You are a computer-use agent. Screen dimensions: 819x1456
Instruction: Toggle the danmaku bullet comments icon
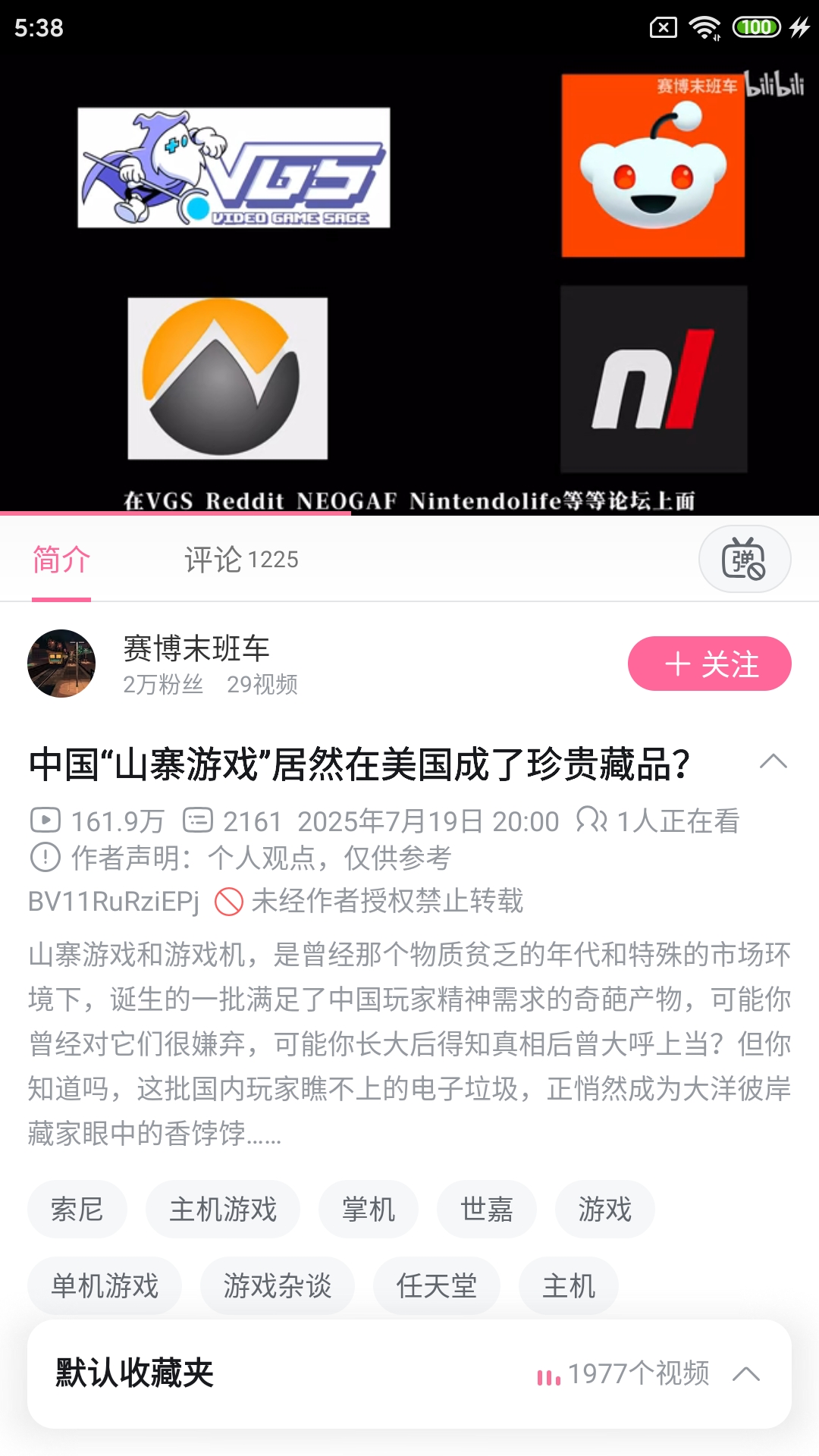coord(744,559)
